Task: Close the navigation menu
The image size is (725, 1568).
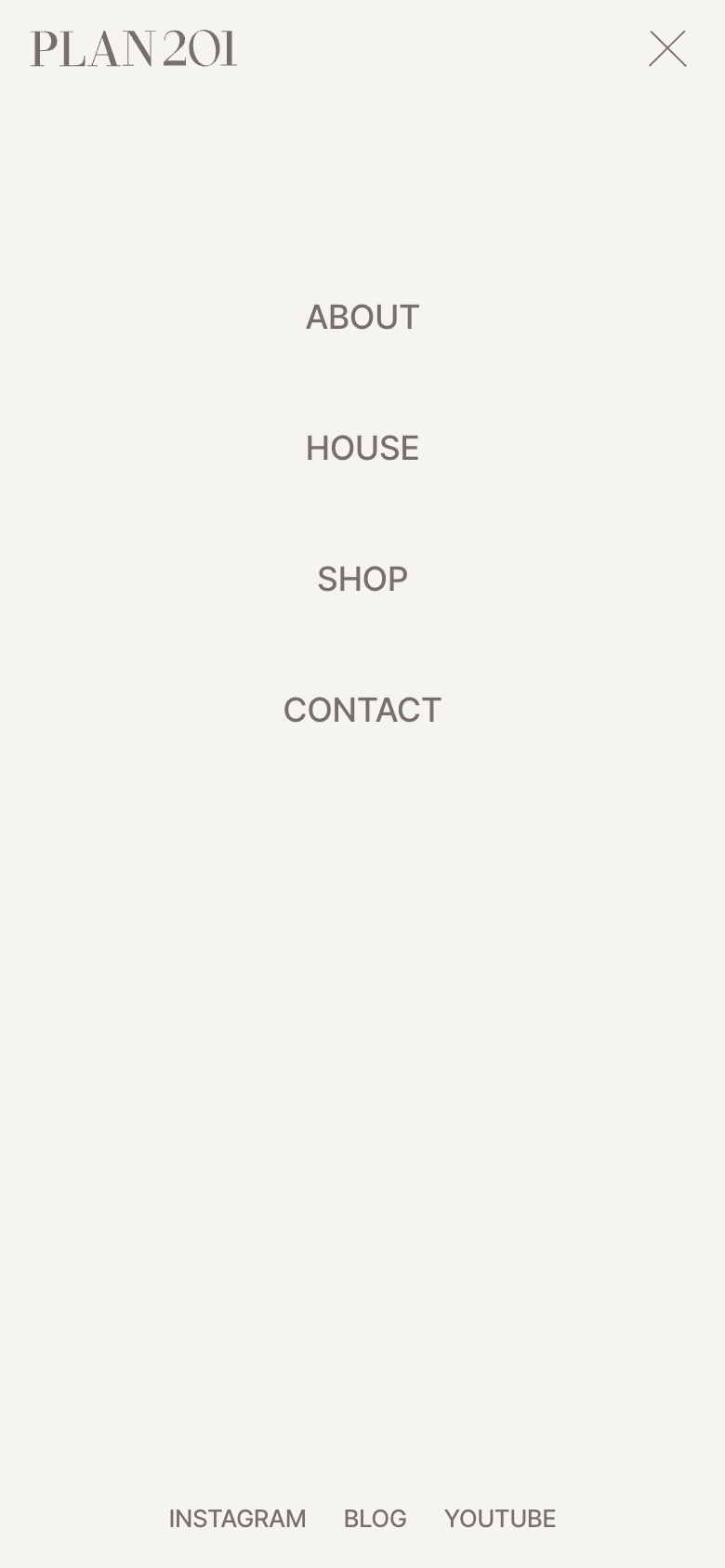Action: [667, 49]
